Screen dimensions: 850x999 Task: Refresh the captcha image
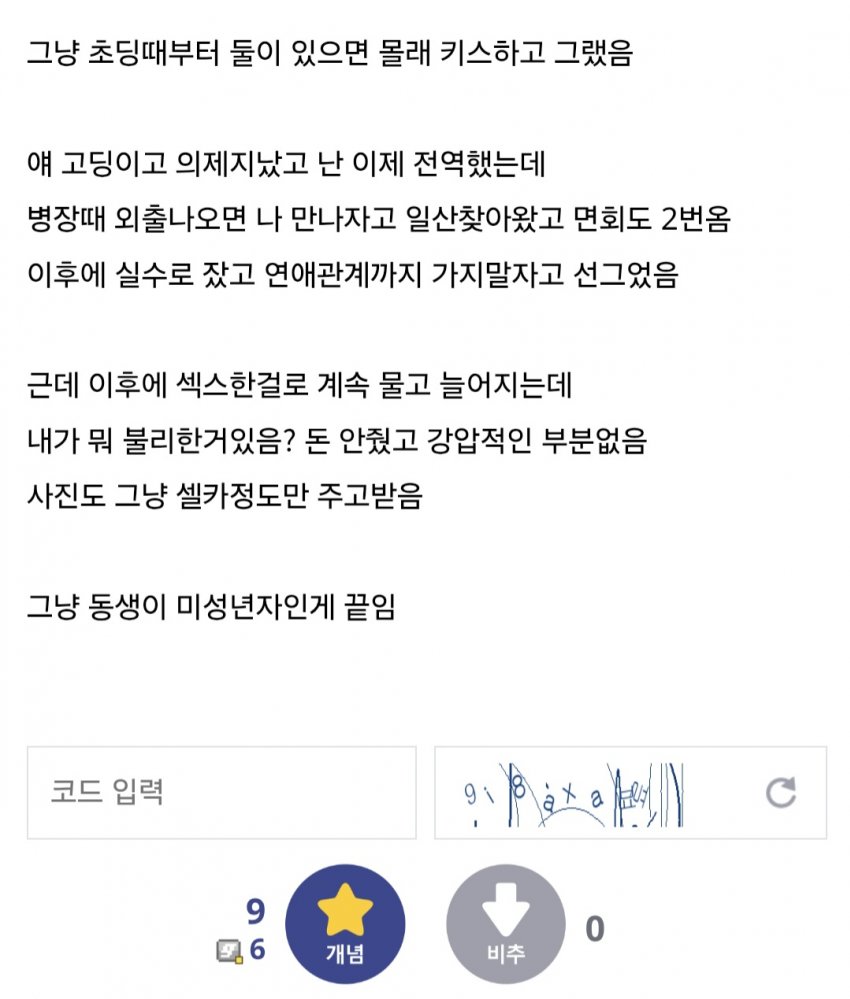pyautogui.click(x=780, y=793)
